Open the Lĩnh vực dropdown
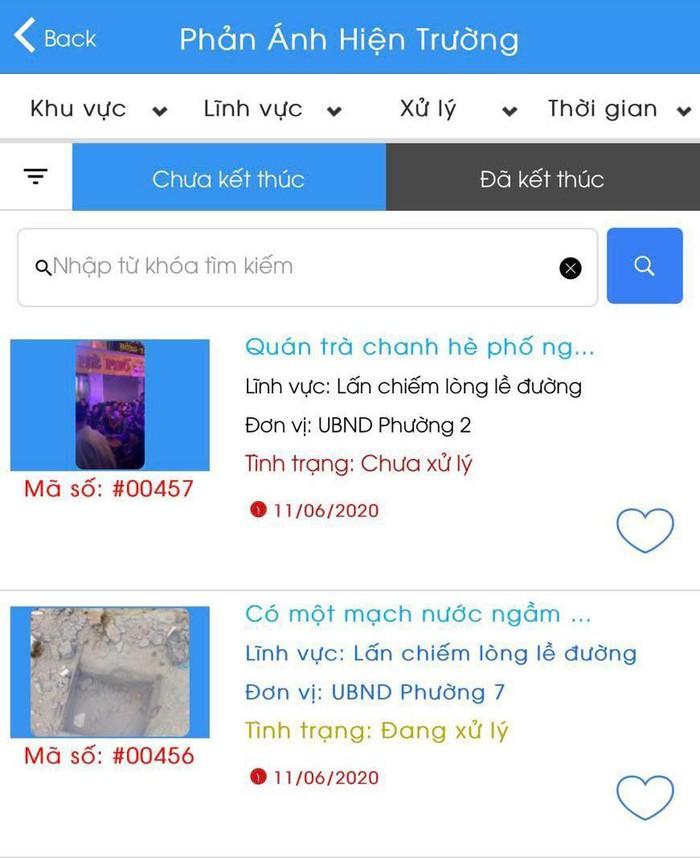This screenshot has height=858, width=700. pos(271,110)
